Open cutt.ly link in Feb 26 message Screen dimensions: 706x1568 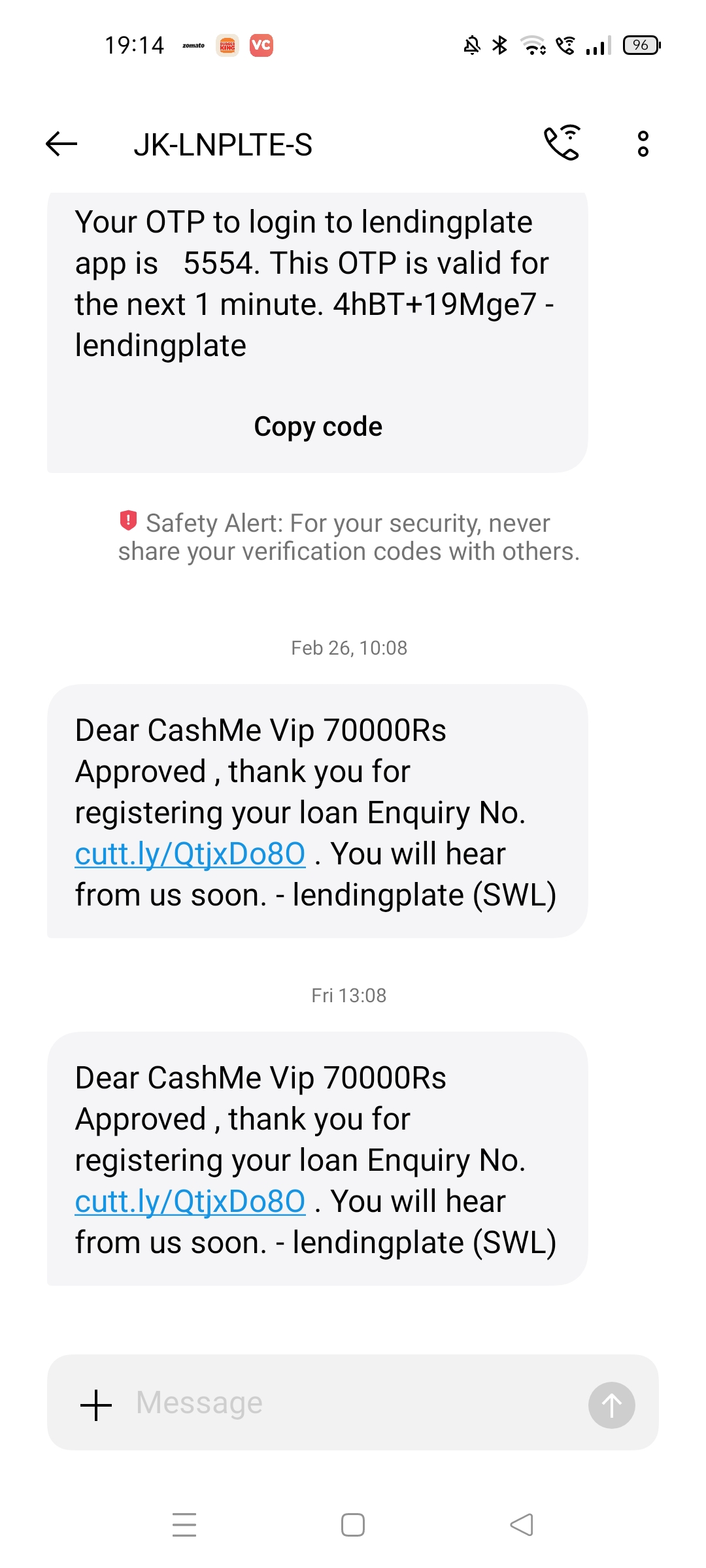click(190, 854)
